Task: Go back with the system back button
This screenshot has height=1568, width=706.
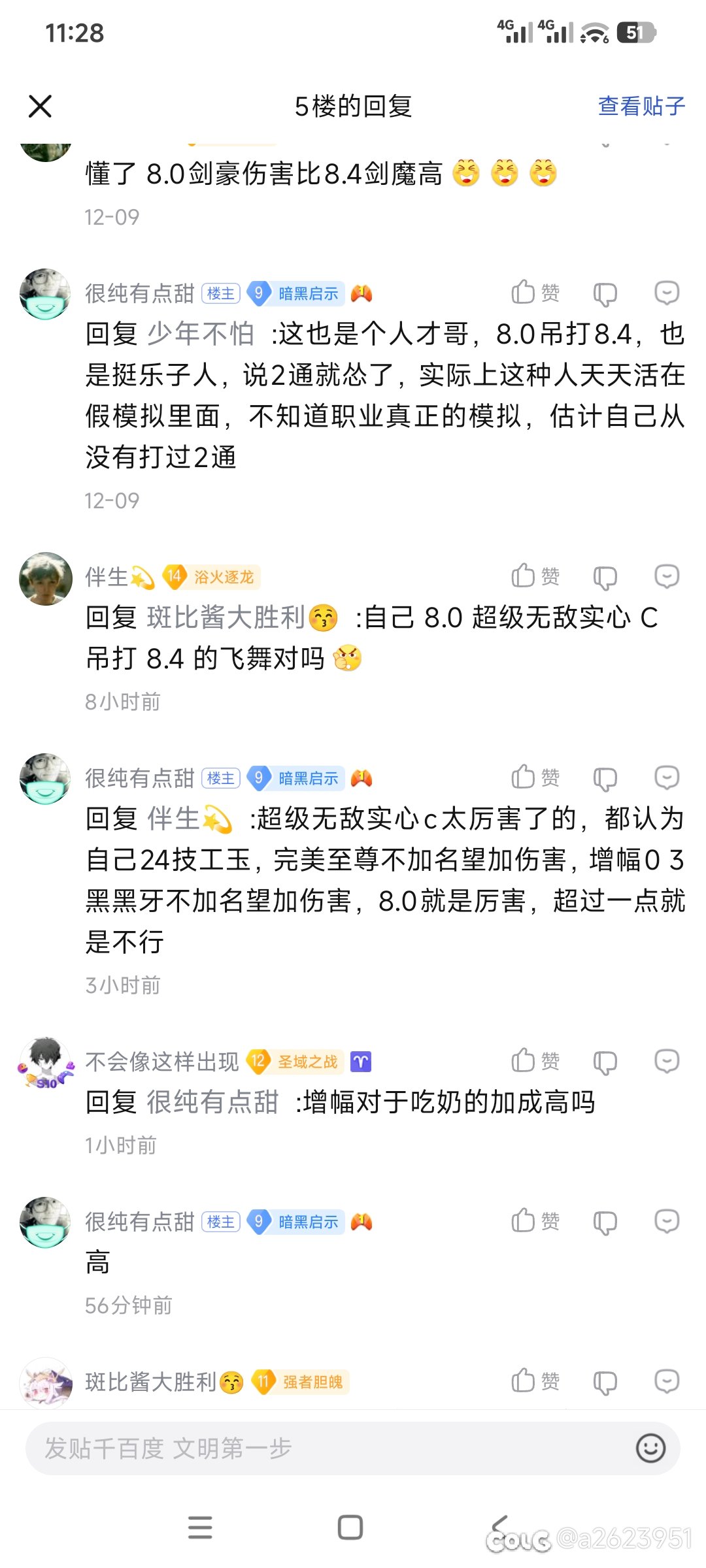Action: 501,1527
